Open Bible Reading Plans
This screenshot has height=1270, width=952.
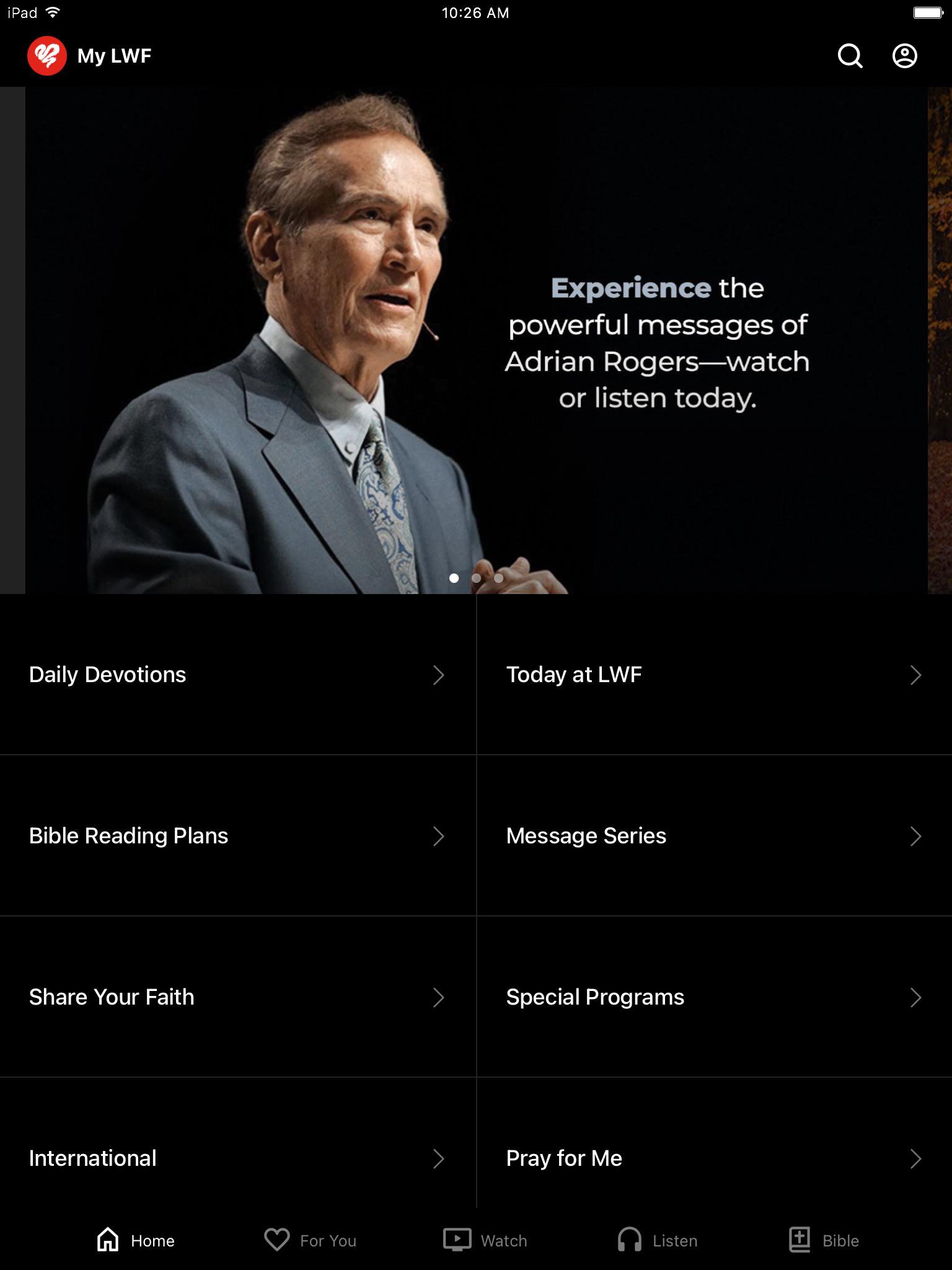click(x=237, y=836)
